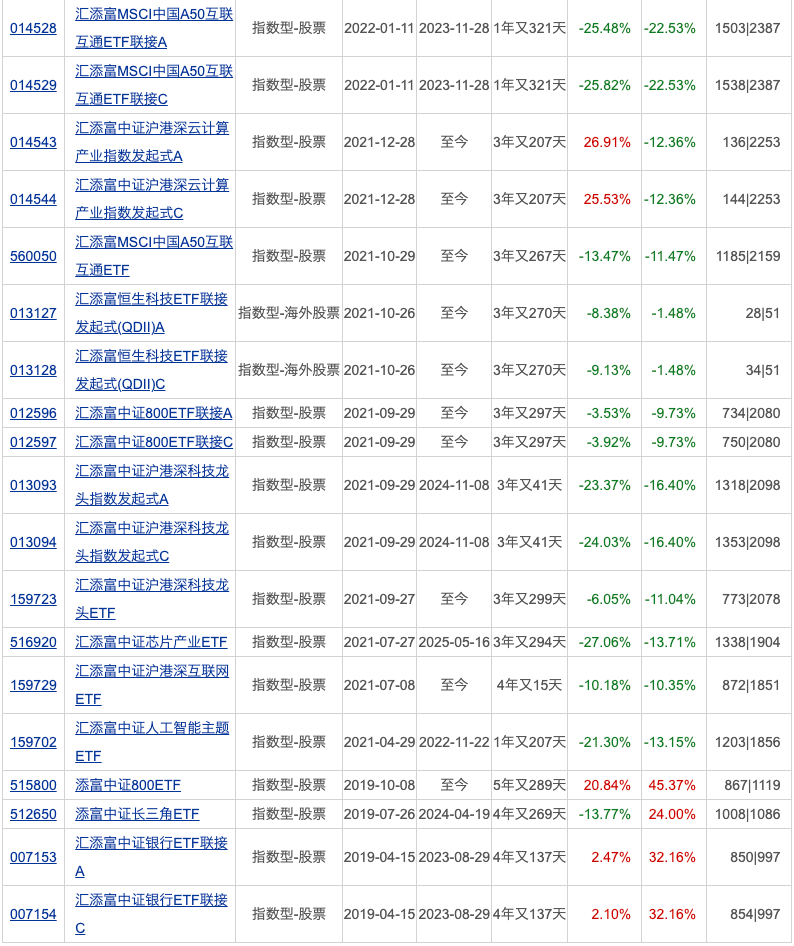Open fund code 007153 link
Viewport: 794px width, 946px height.
(33, 857)
